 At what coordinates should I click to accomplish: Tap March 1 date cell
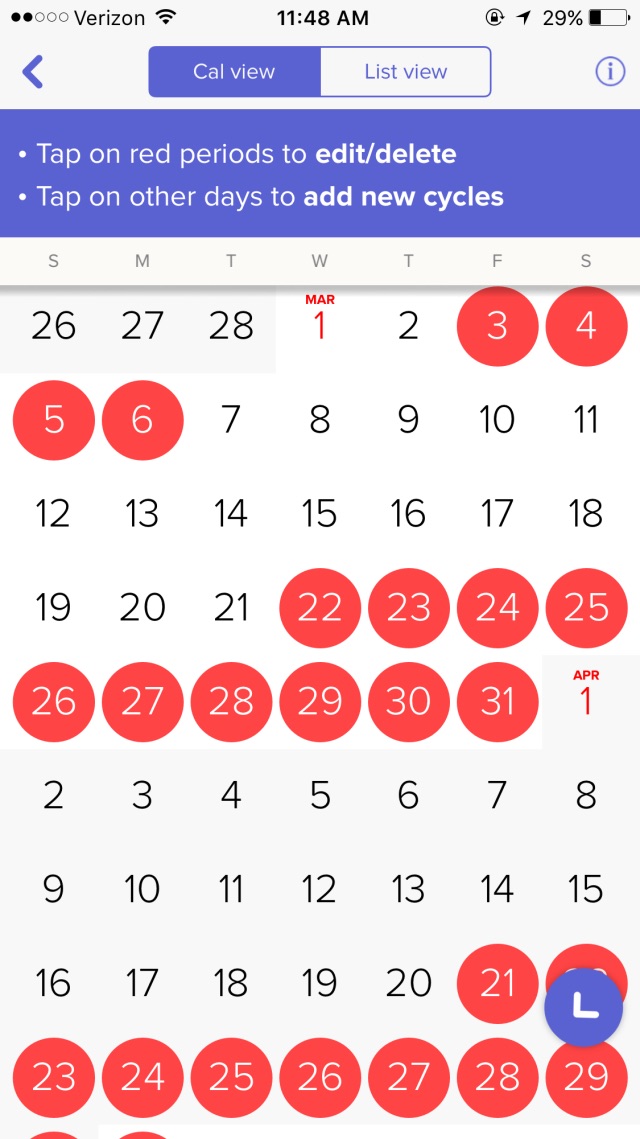point(320,320)
